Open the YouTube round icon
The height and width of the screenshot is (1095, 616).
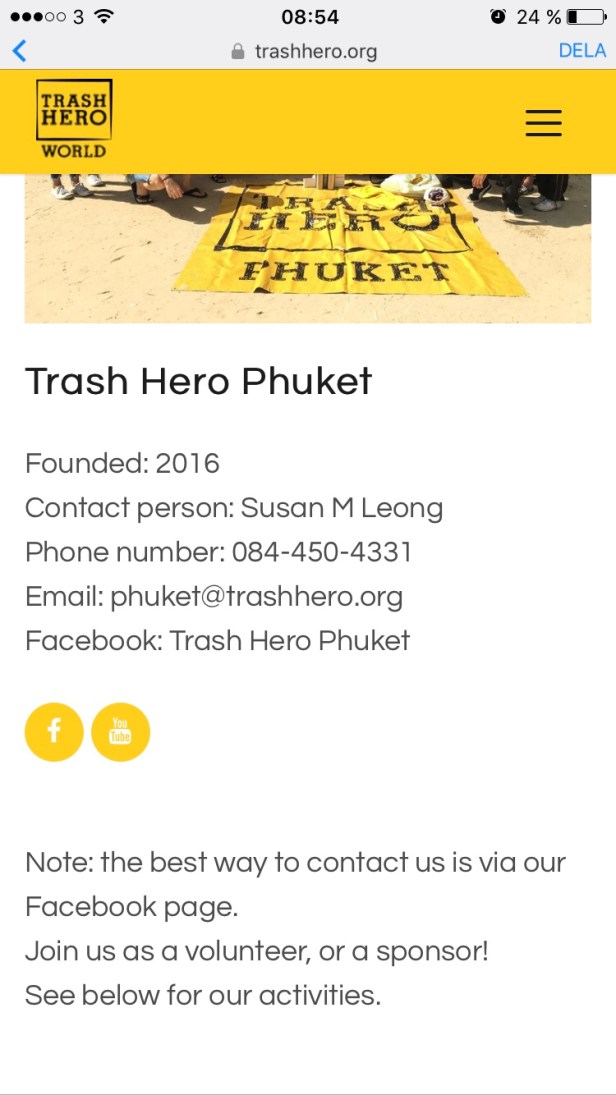point(120,732)
